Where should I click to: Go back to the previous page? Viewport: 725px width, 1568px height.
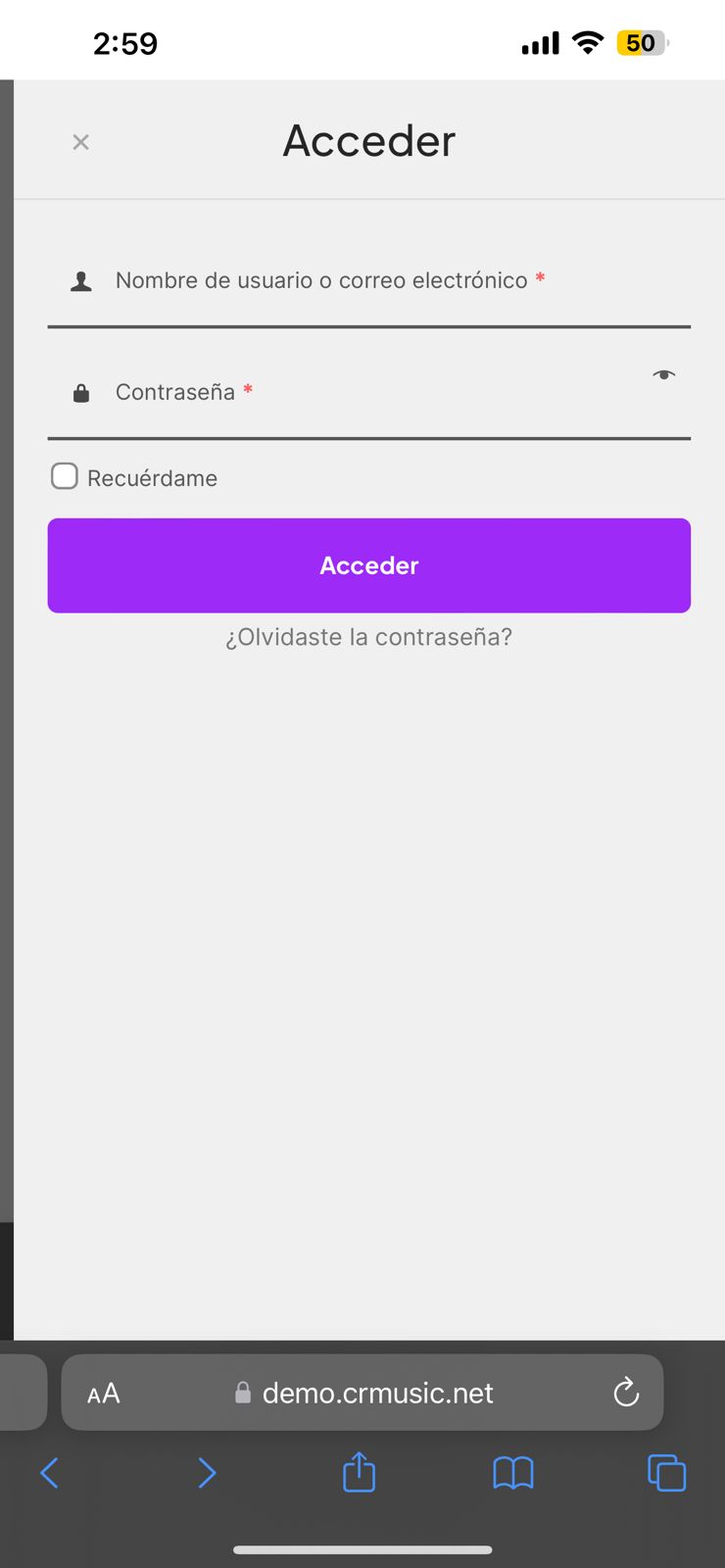tap(50, 1472)
